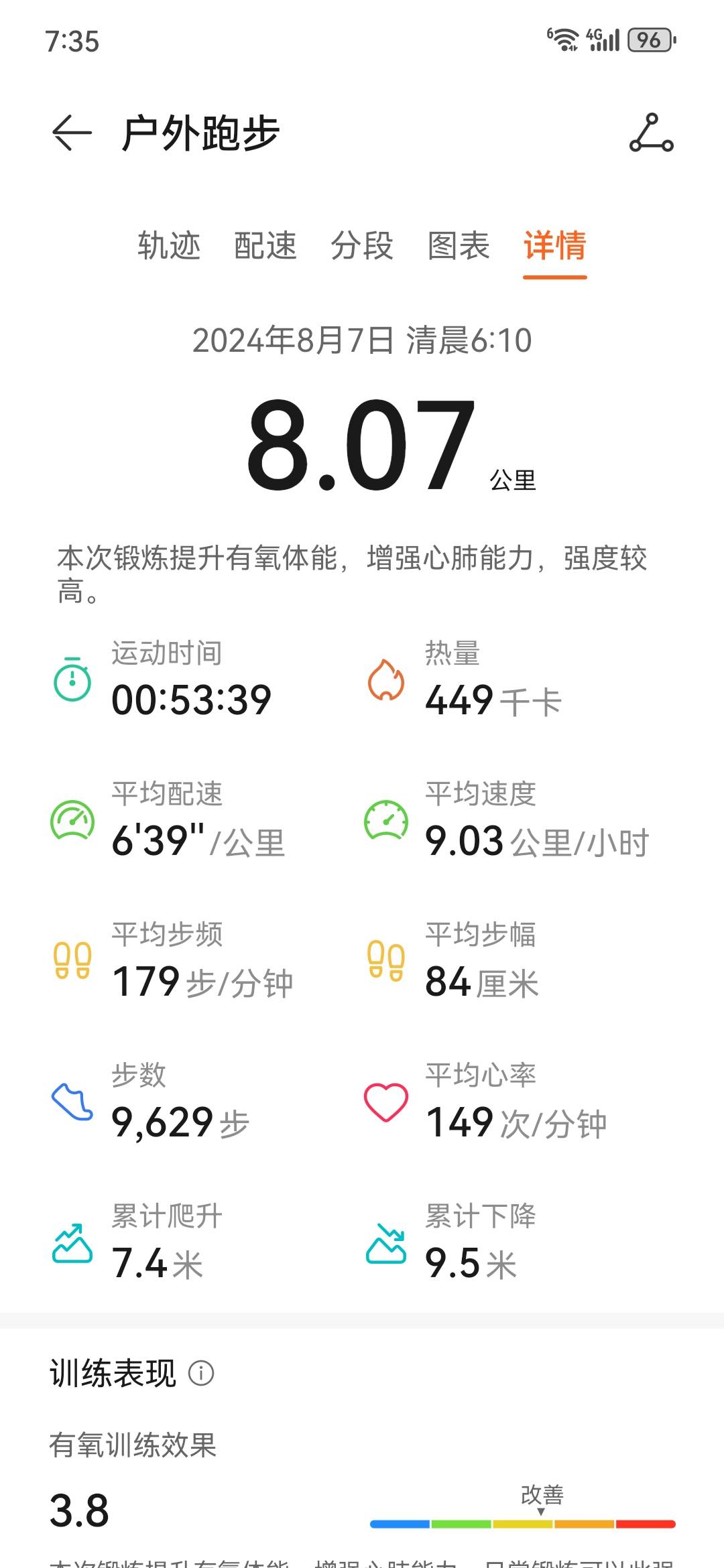Switch to the 轨迹 tab
This screenshot has height=1568, width=724.
(169, 248)
